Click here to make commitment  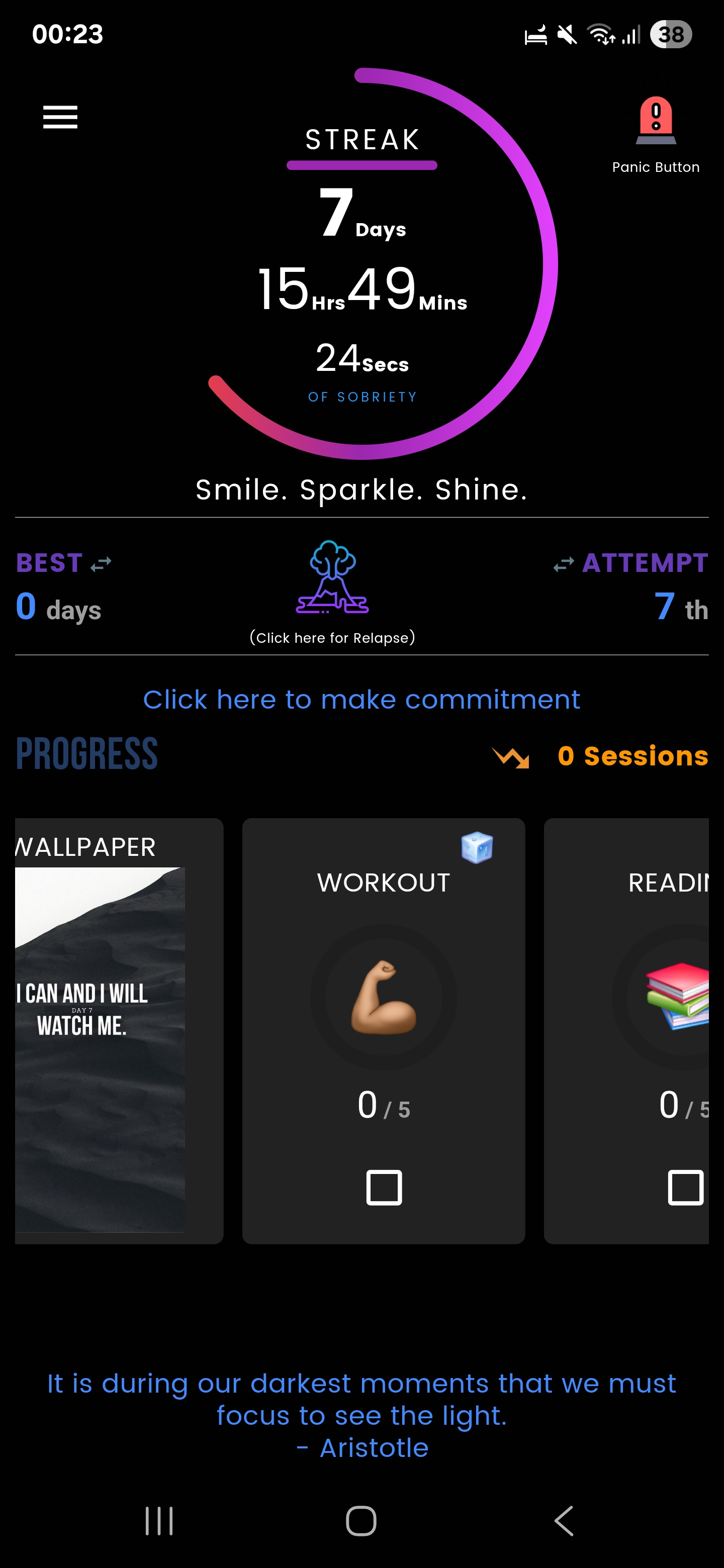[361, 700]
